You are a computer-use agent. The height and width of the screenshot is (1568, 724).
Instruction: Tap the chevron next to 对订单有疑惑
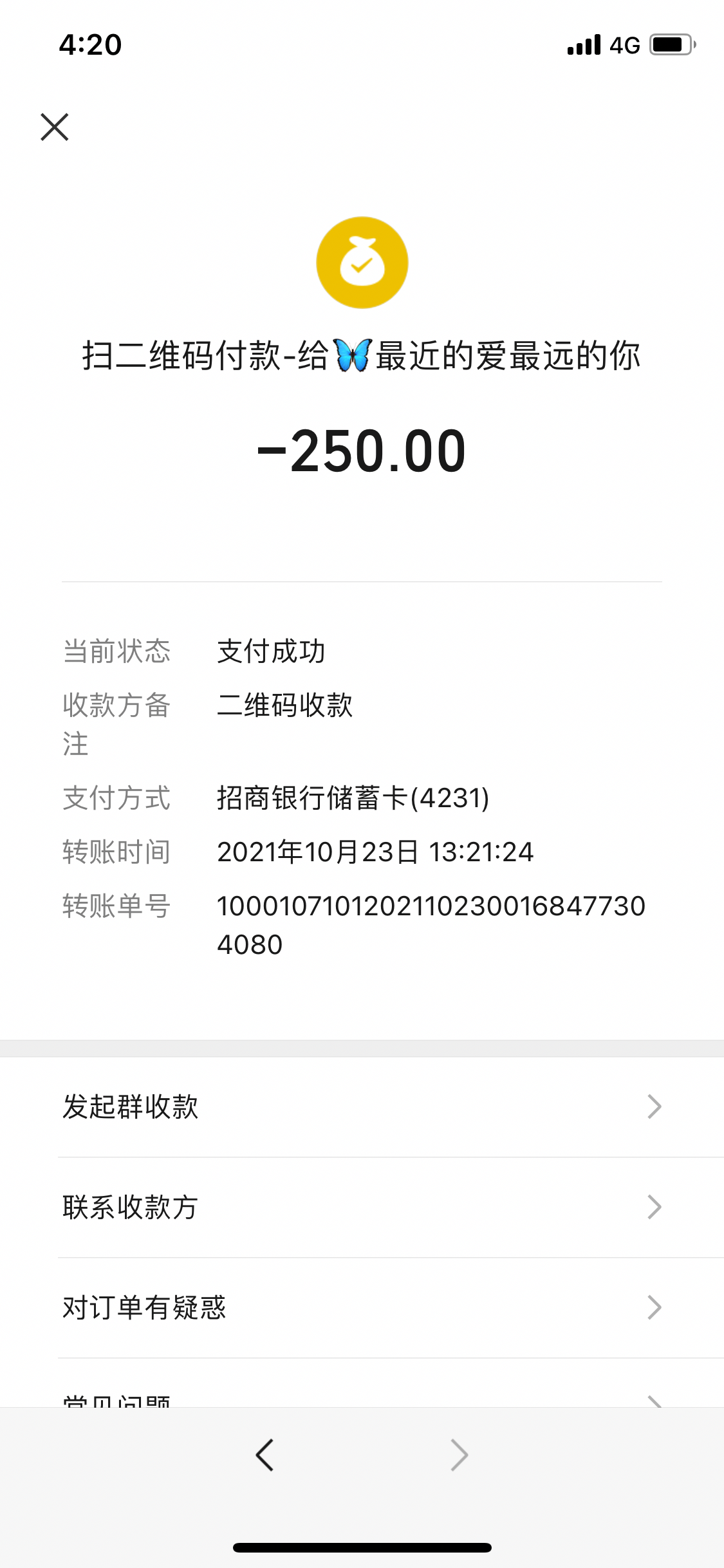pyautogui.click(x=654, y=1307)
